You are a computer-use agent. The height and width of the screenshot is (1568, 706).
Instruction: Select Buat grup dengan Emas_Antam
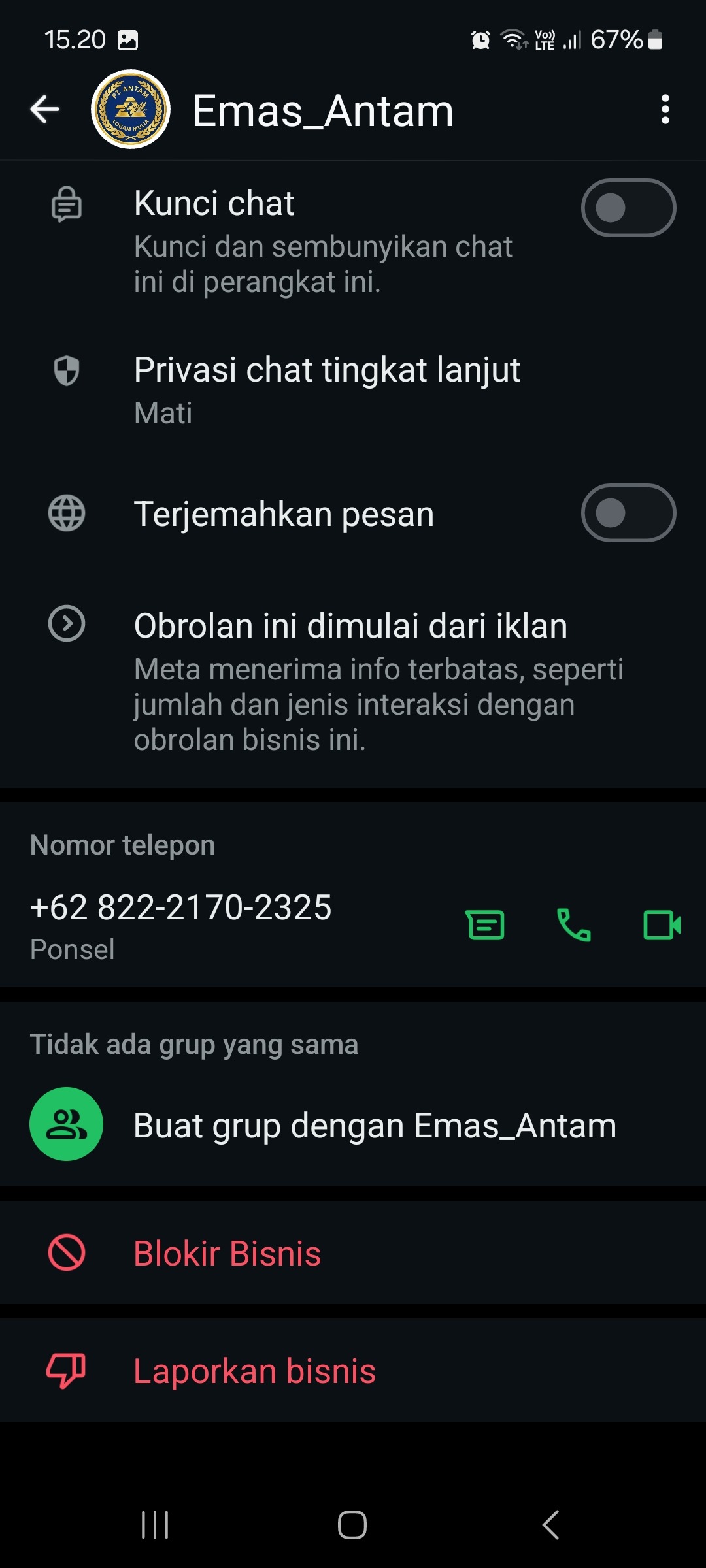[353, 1125]
